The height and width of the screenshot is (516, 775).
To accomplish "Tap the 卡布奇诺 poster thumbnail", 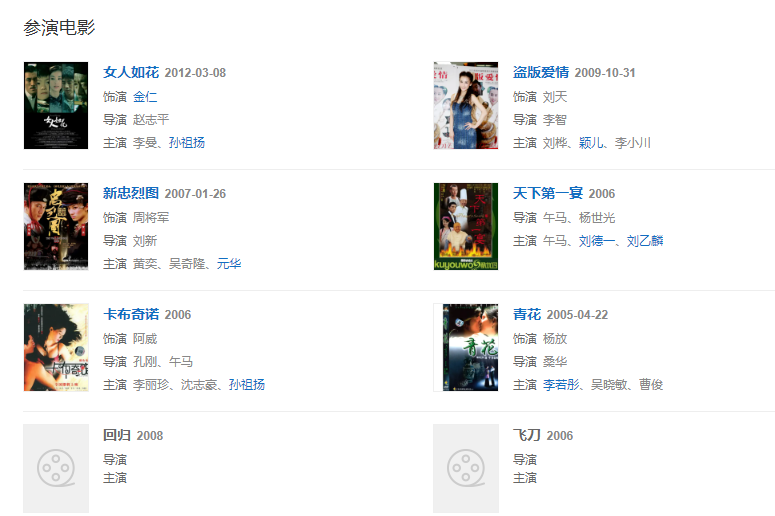I will coord(56,348).
